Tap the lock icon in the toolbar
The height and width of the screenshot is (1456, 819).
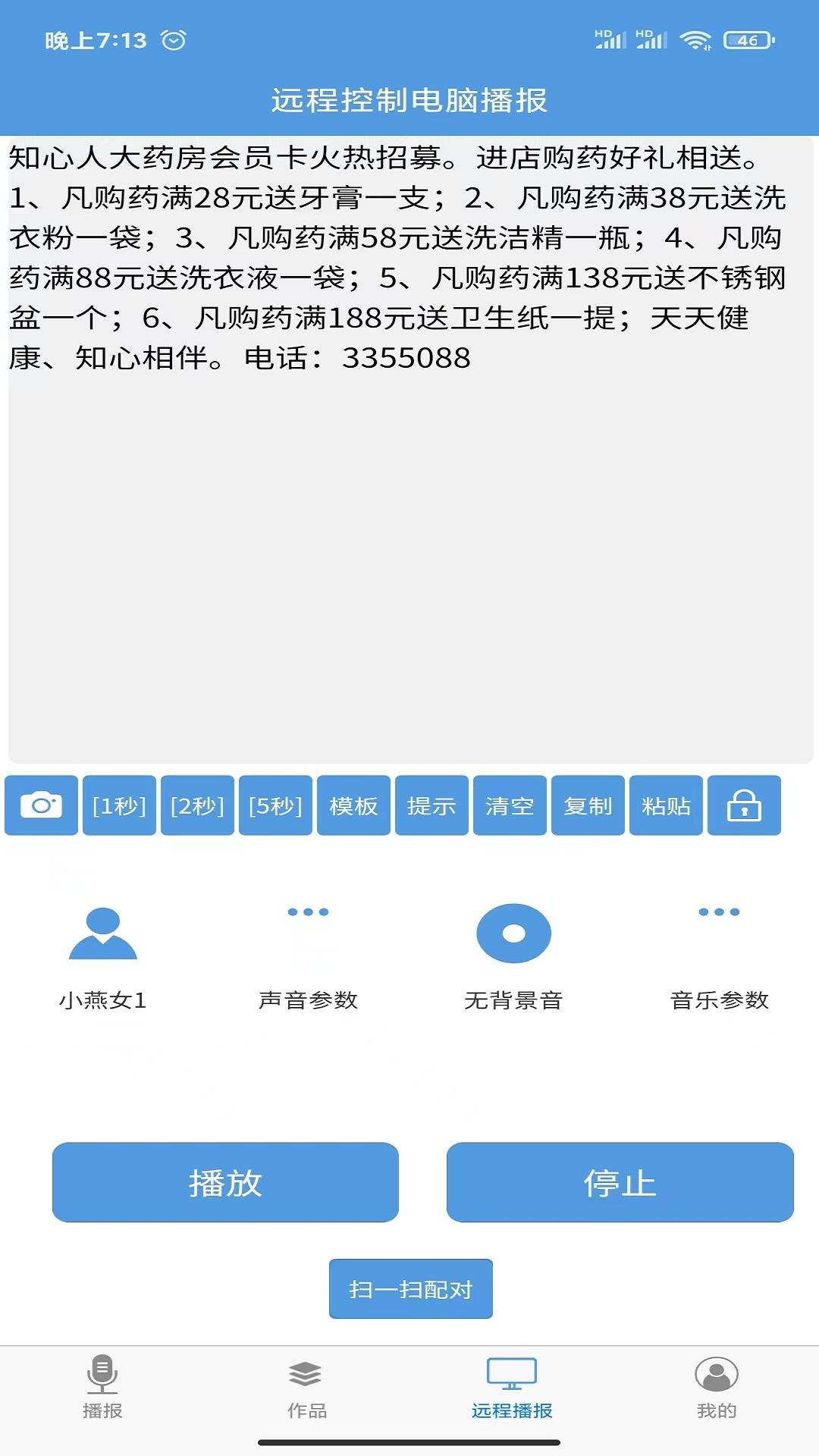[744, 805]
